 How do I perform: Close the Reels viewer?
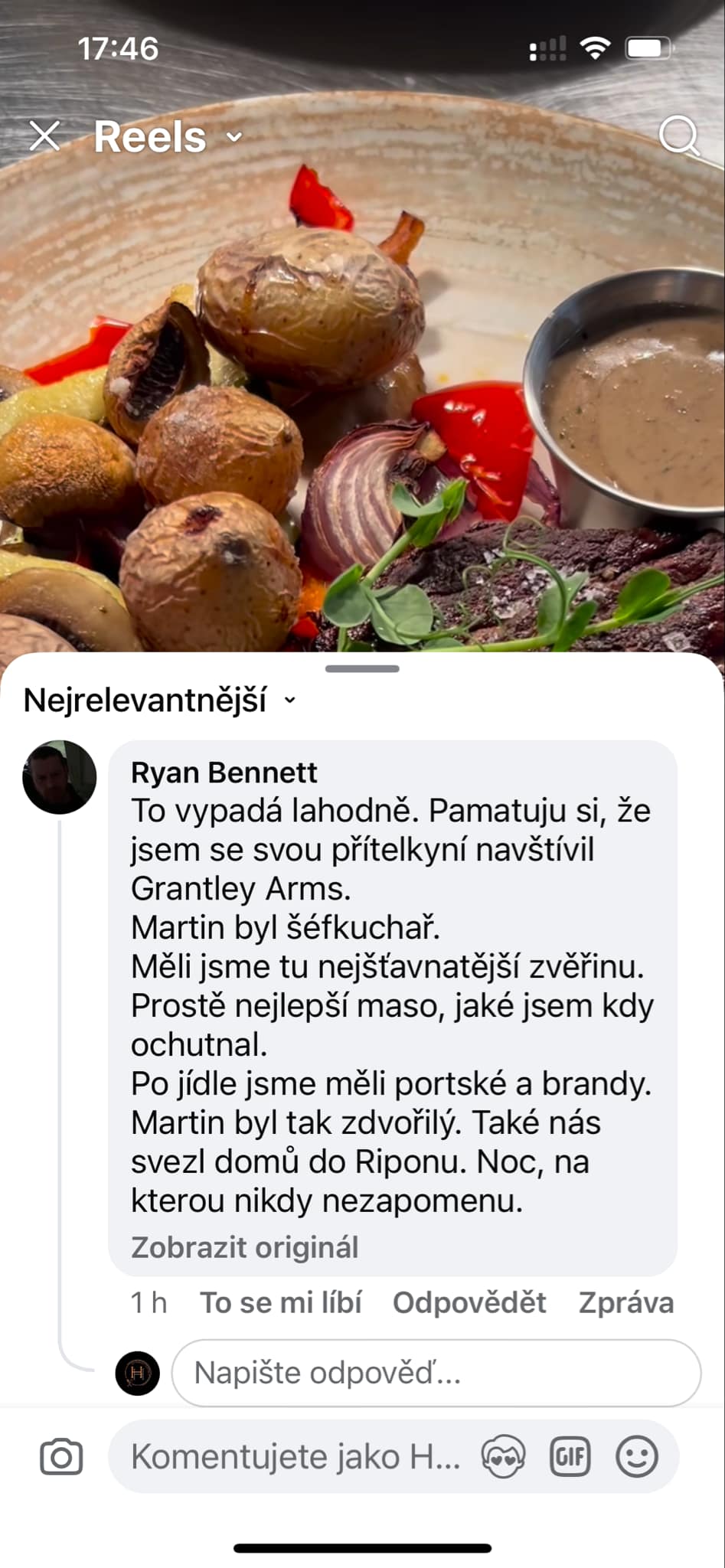(x=45, y=137)
